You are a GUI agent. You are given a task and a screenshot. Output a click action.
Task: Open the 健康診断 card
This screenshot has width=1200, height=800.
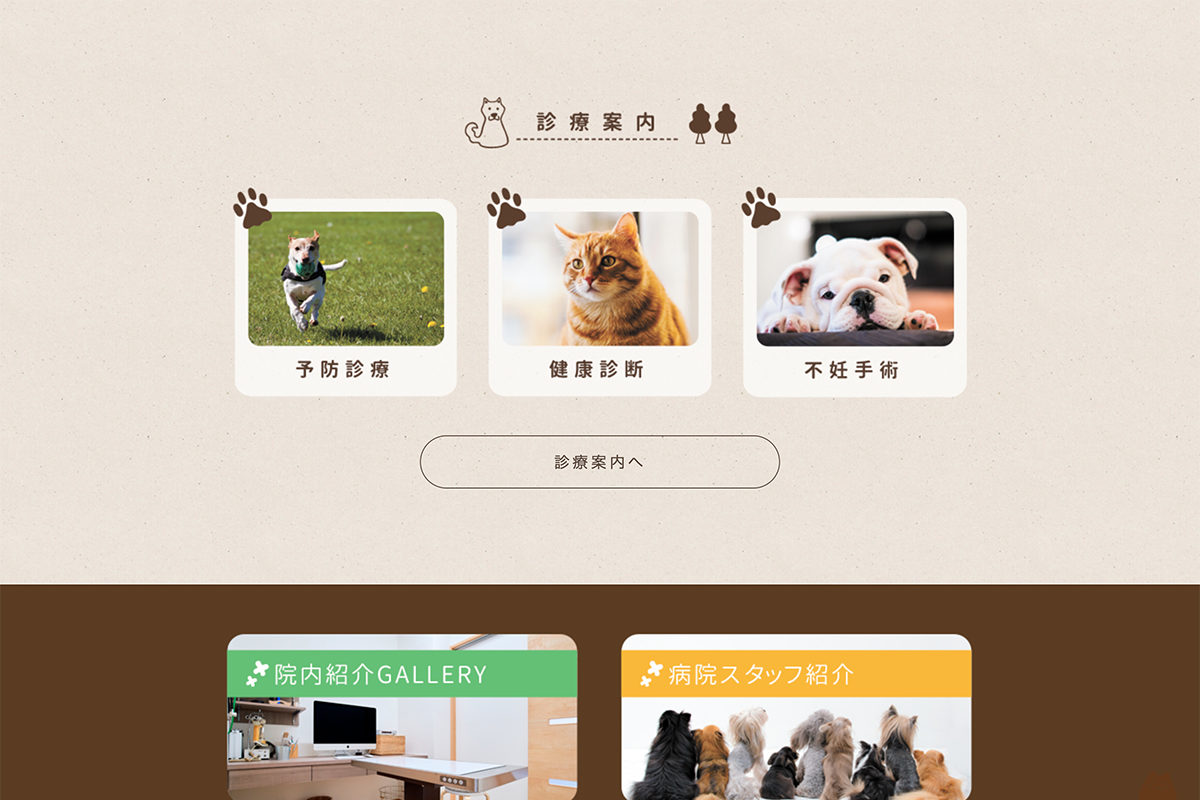point(599,298)
